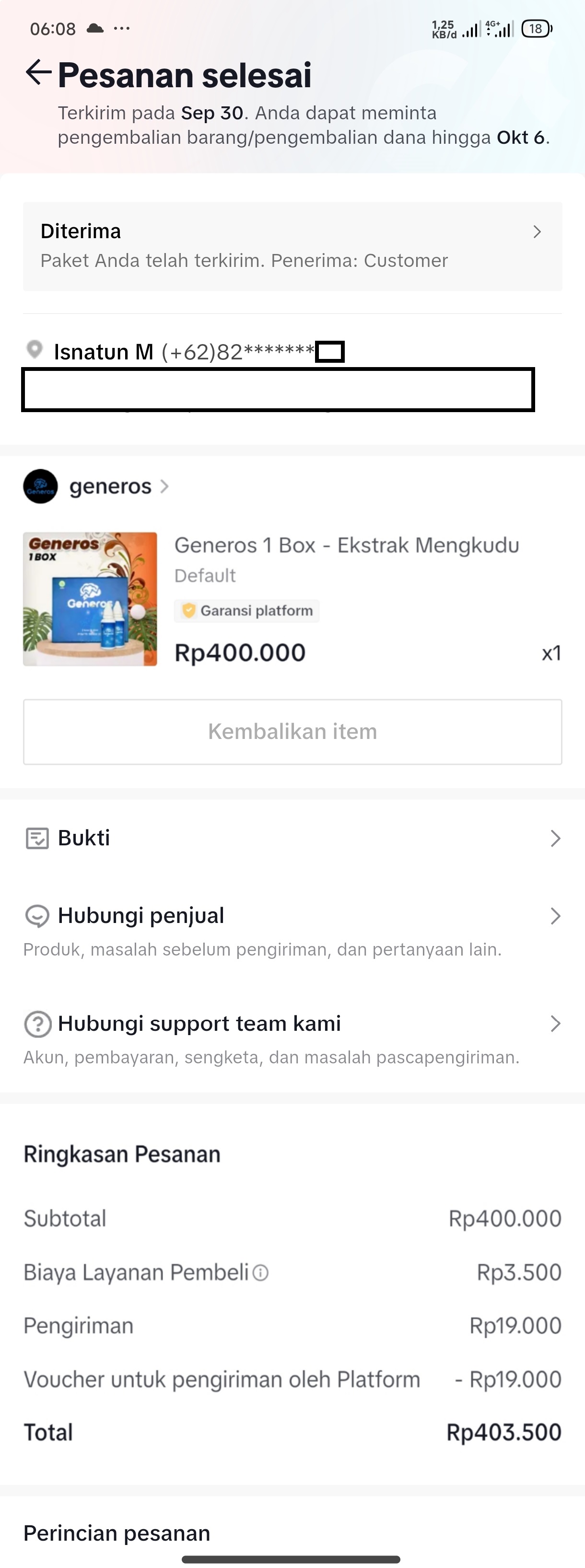Go back using the arrow icon

[38, 73]
